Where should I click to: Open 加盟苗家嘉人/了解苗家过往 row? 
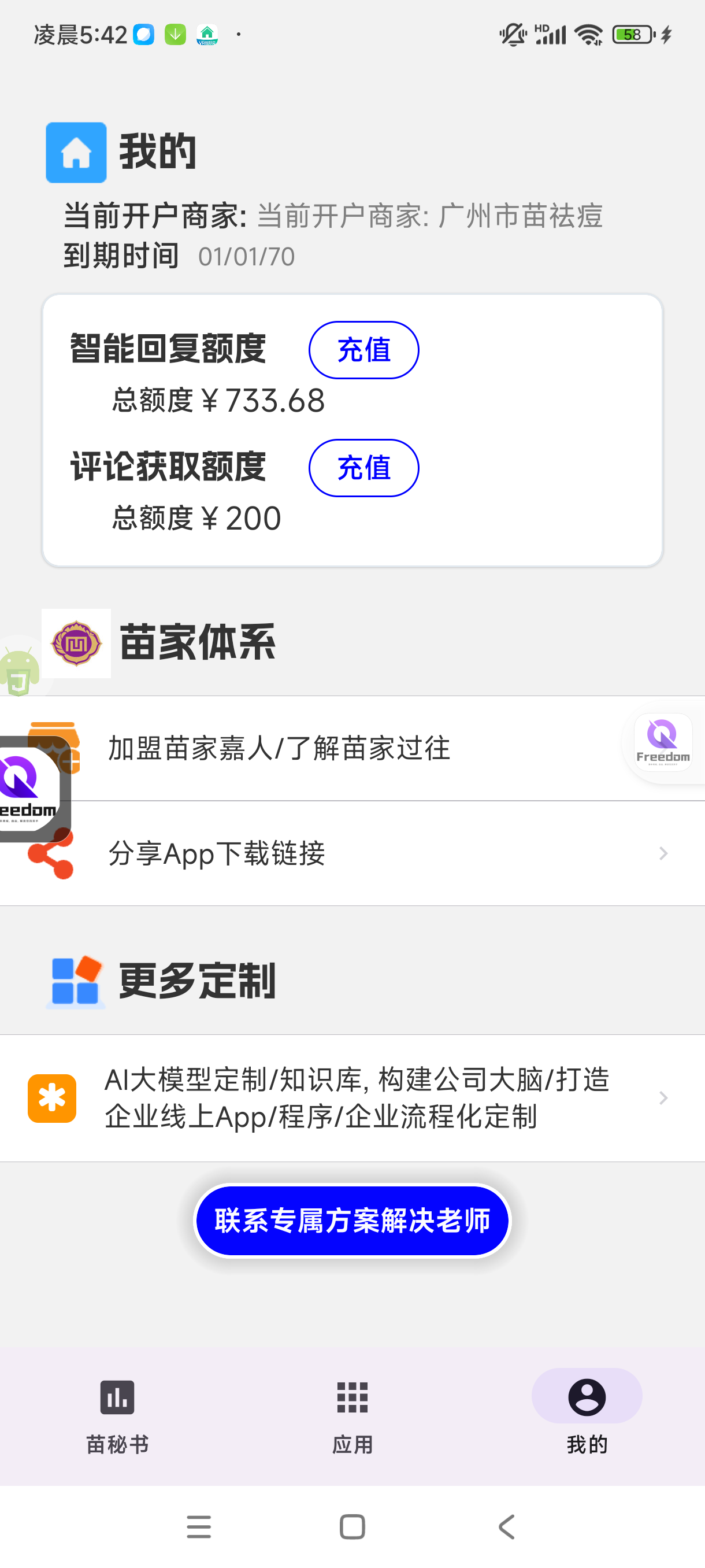pos(352,748)
